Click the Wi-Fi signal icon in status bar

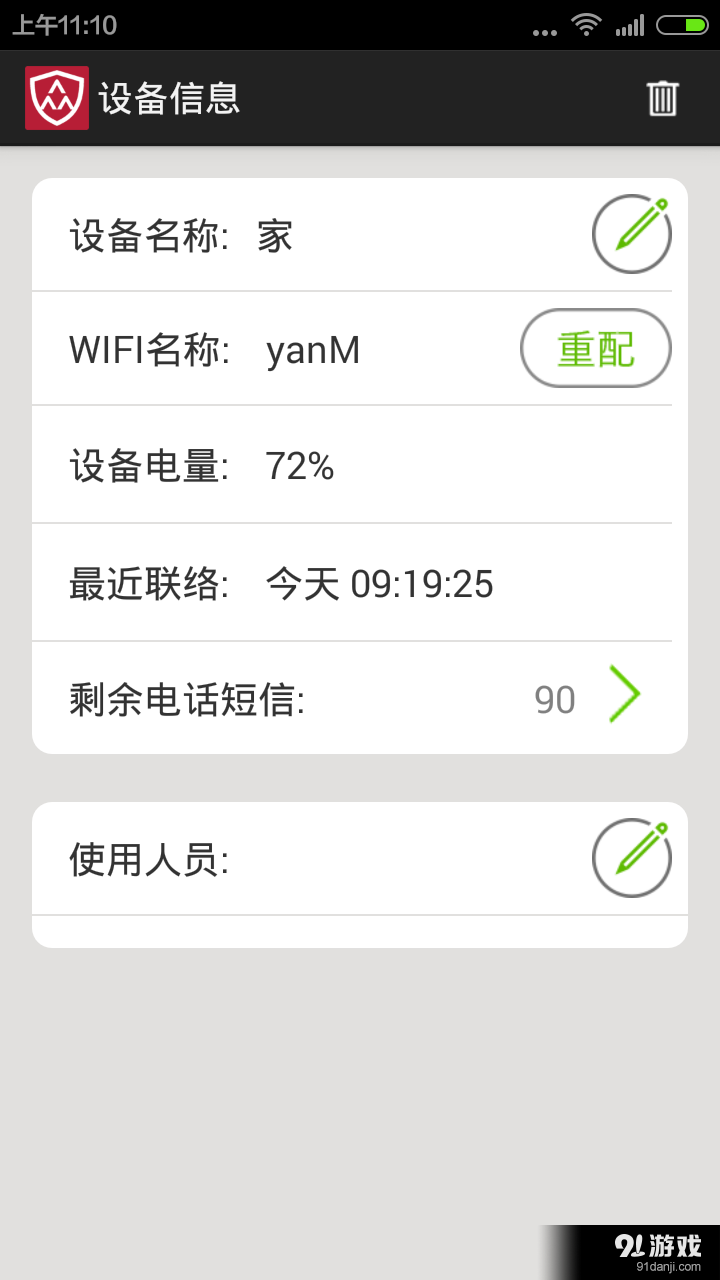(586, 24)
